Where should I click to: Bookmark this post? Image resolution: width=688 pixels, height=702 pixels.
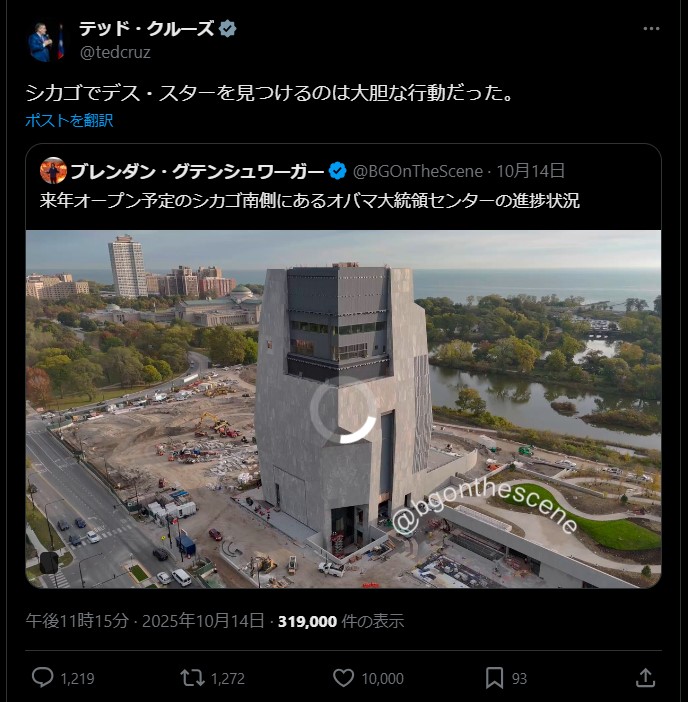(x=494, y=678)
